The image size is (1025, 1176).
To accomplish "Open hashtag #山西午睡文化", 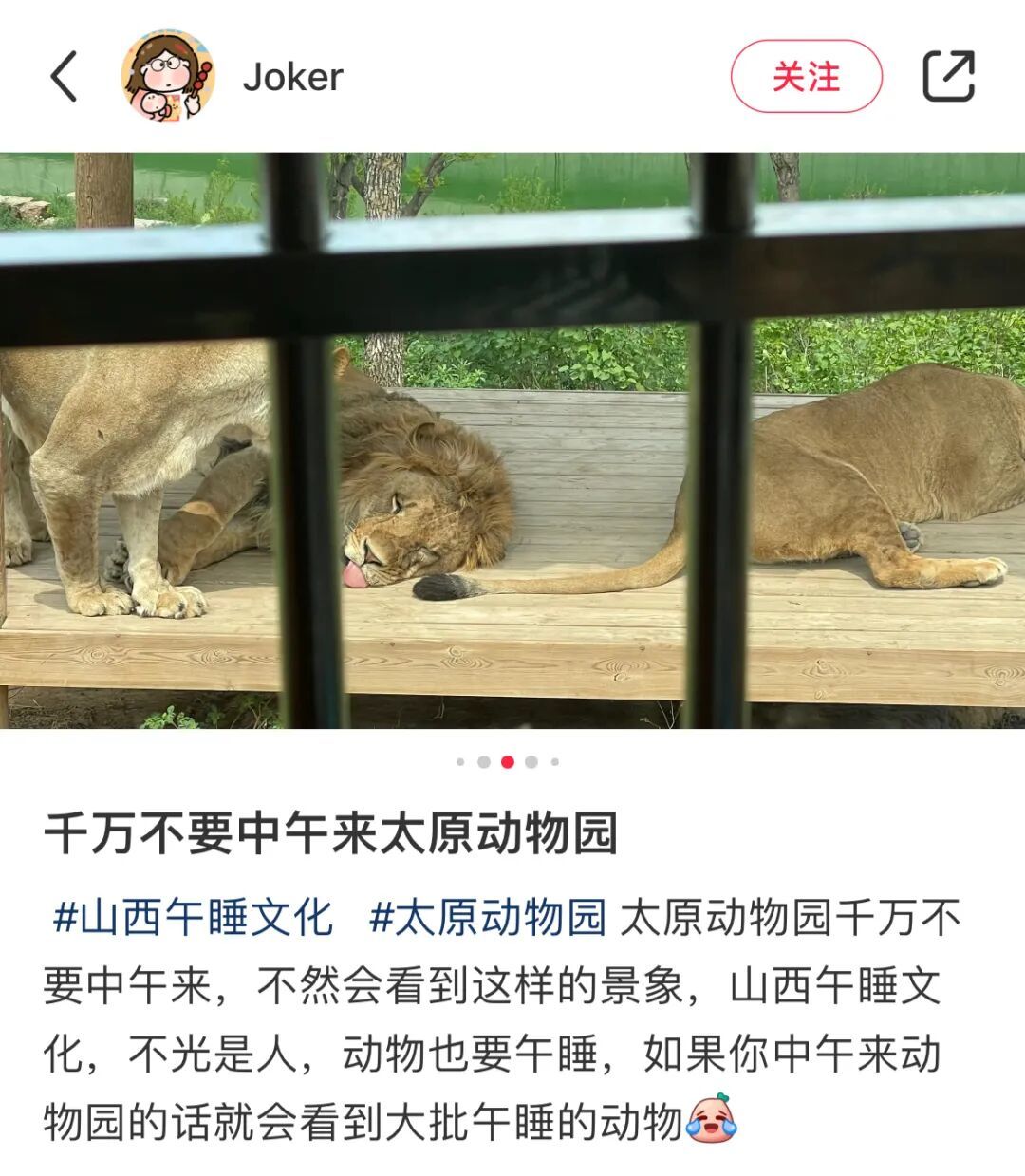I will [x=193, y=918].
